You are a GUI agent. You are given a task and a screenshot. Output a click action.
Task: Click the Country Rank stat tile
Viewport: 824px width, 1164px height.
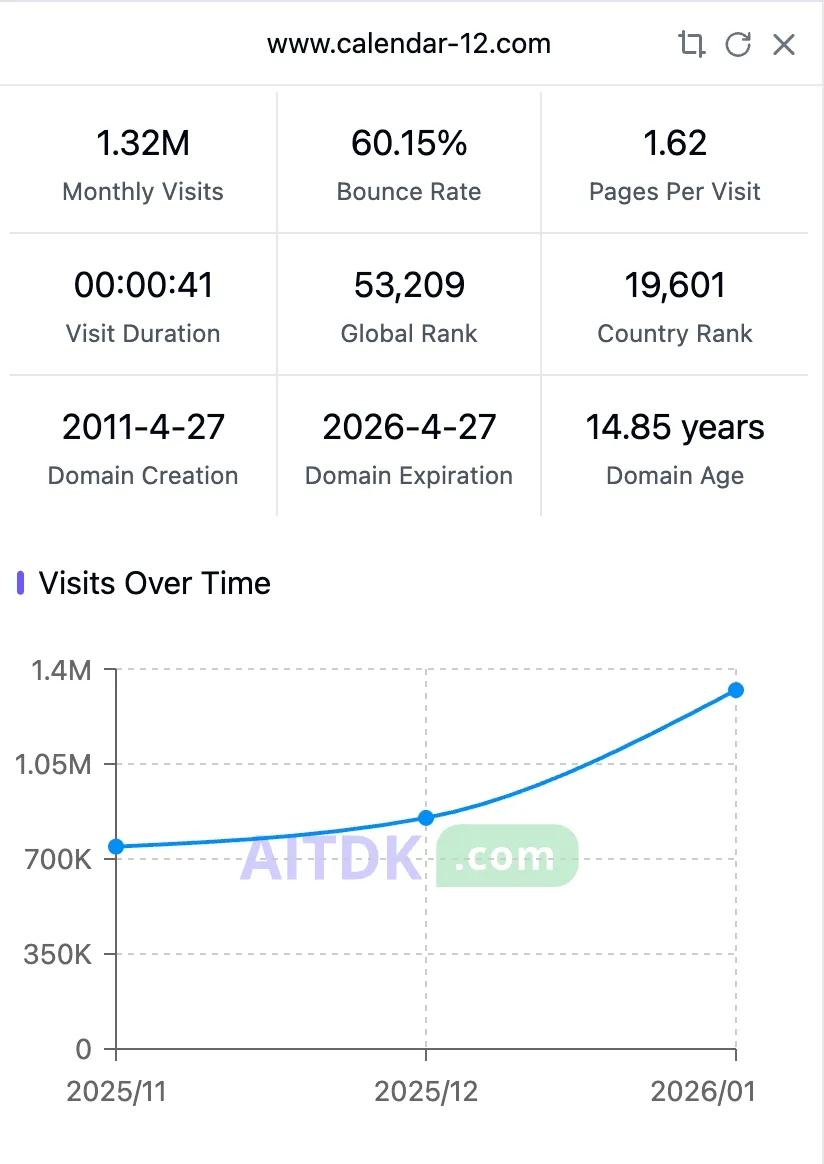675,303
